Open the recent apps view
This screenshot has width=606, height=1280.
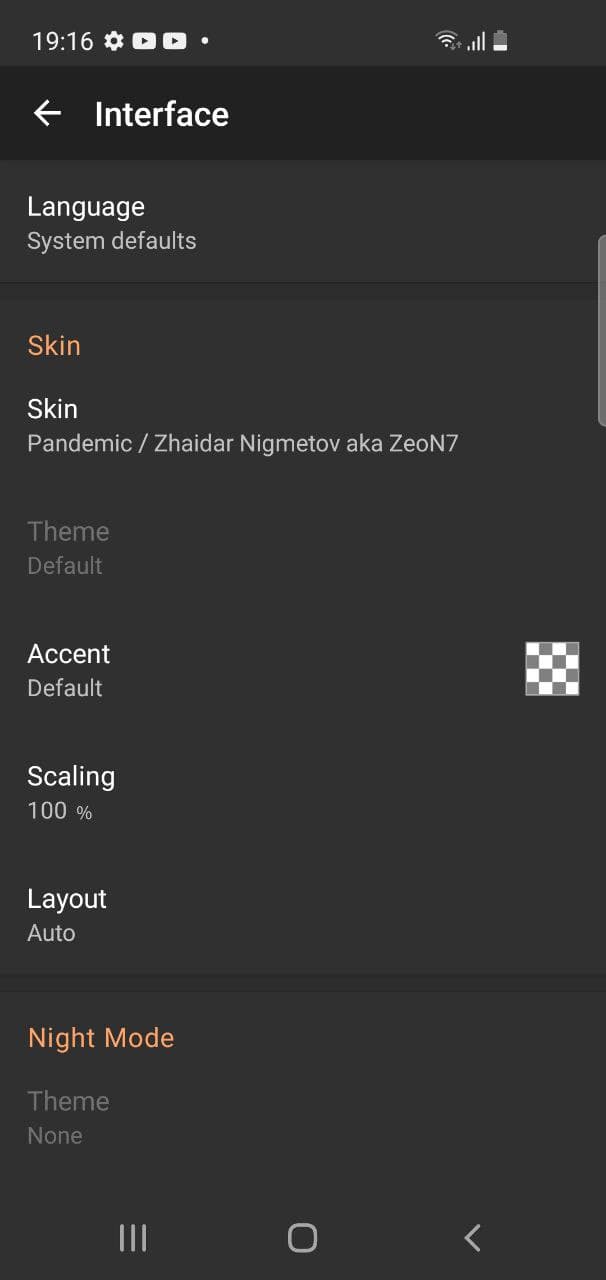133,1238
